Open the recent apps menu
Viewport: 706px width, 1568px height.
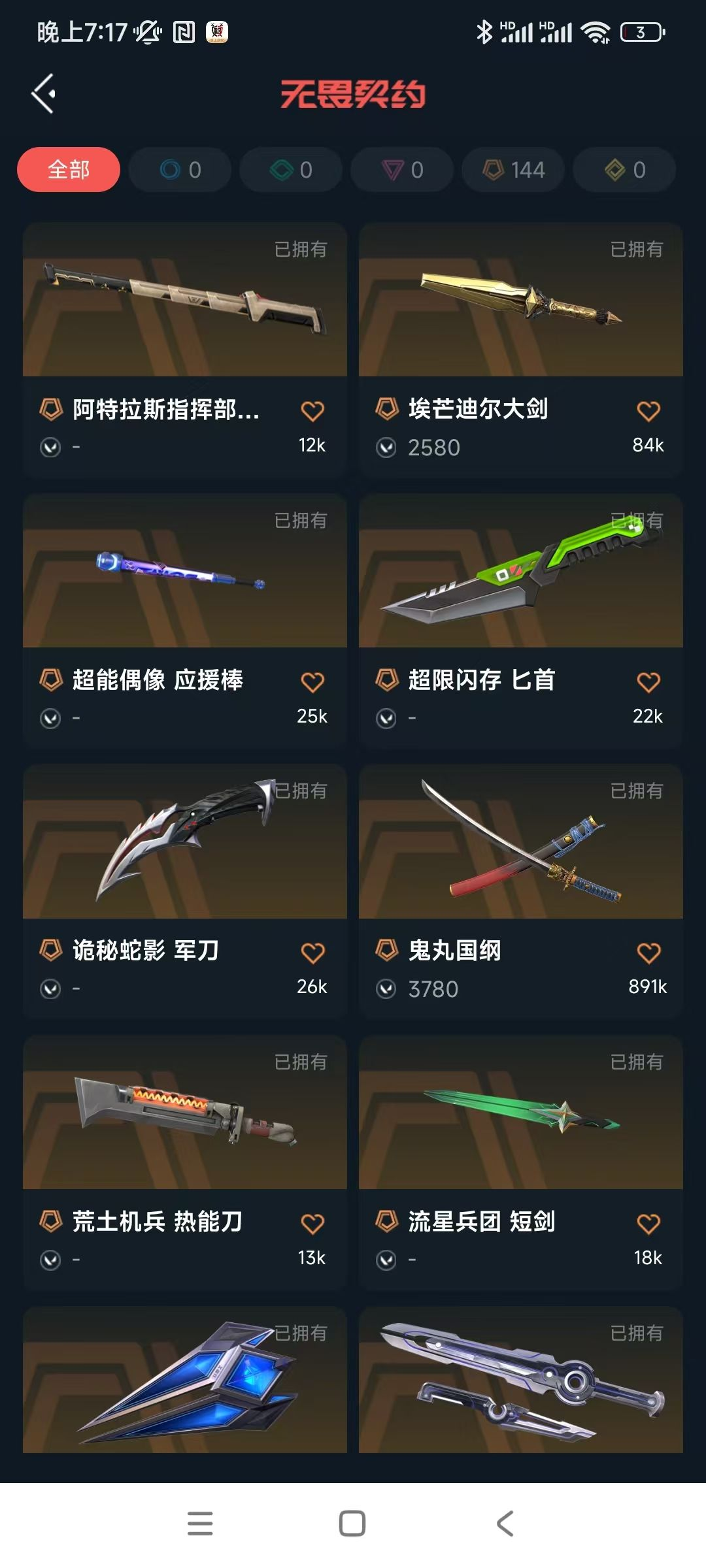coord(200,1523)
